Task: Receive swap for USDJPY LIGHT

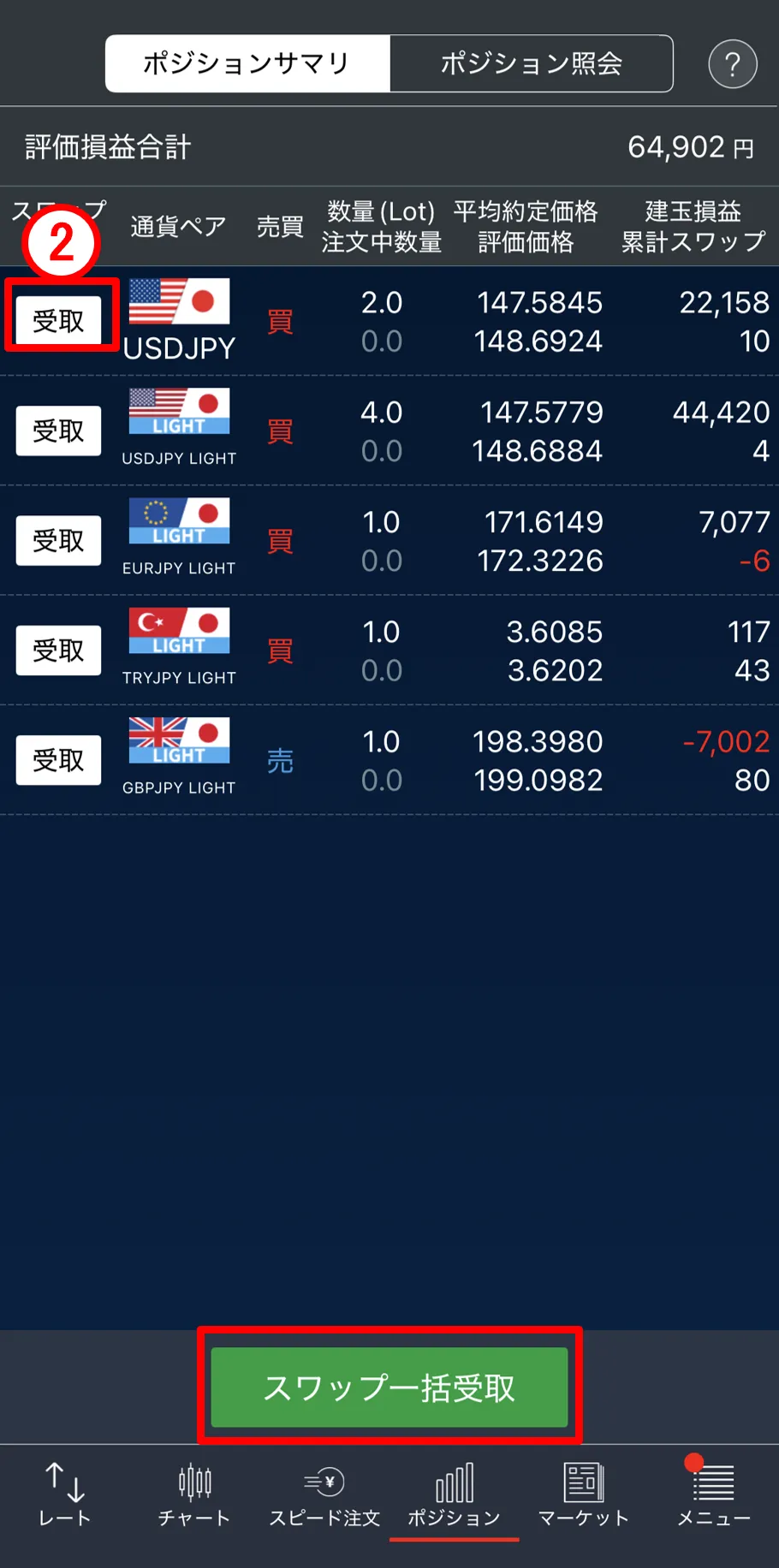Action: 58,431
